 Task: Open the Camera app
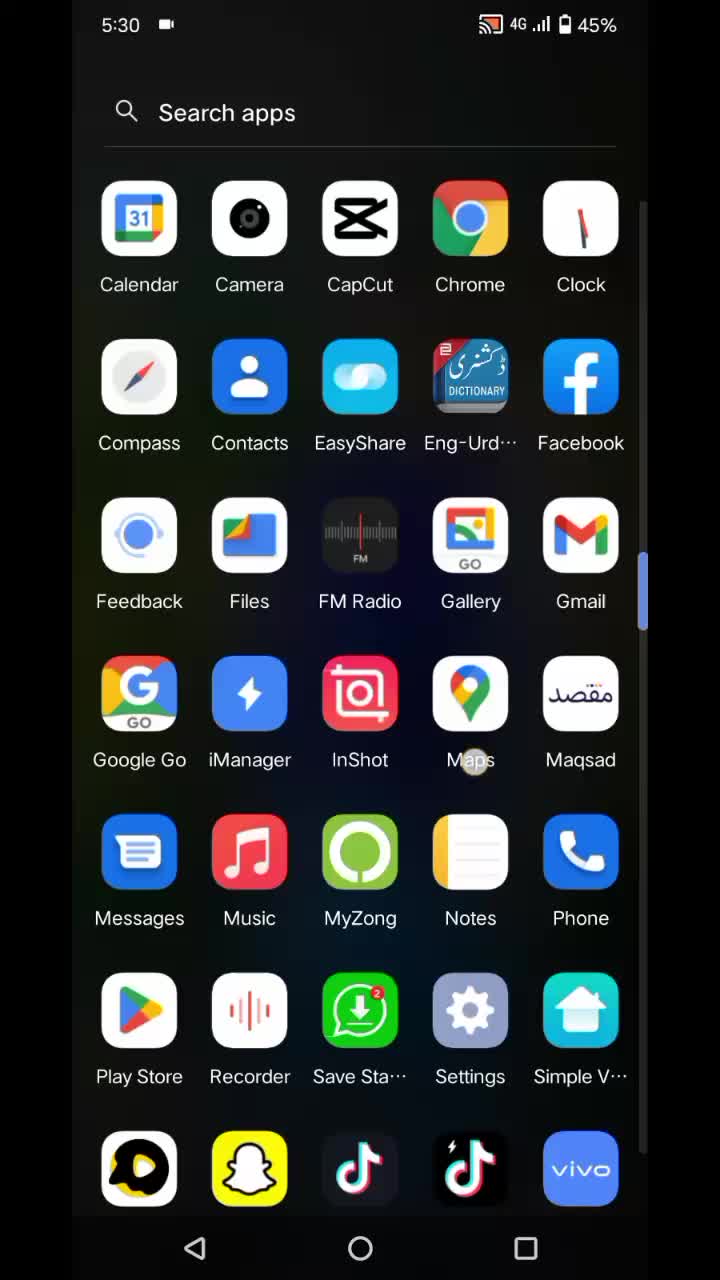tap(249, 219)
